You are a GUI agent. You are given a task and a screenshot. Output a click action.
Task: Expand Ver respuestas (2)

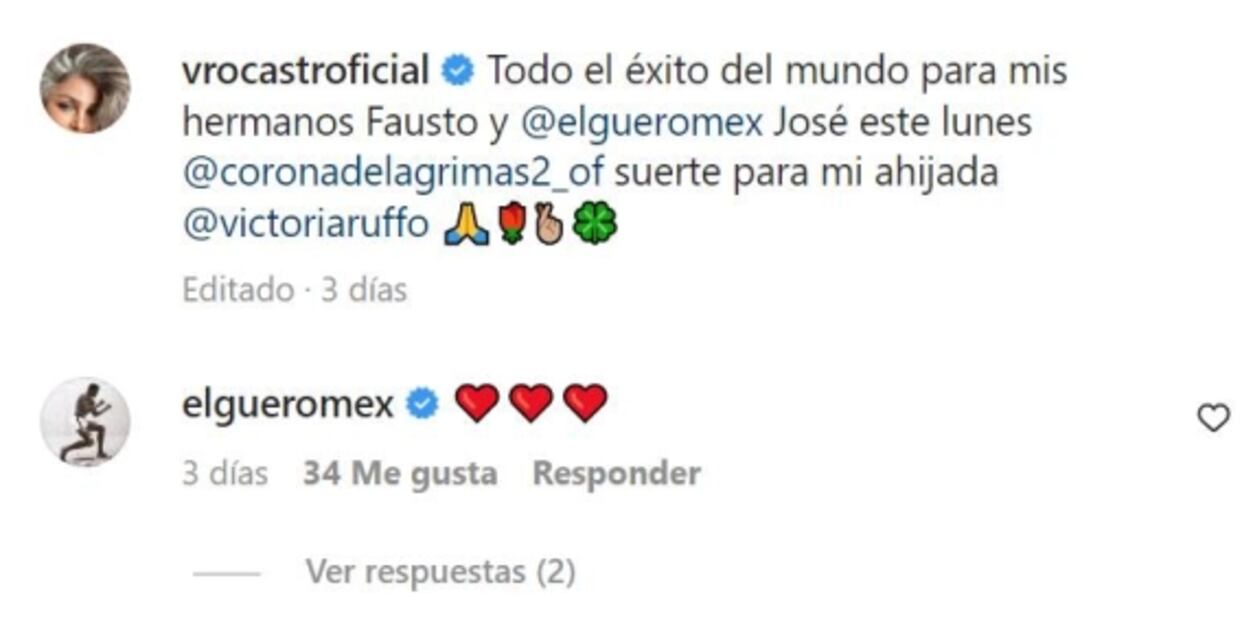click(x=440, y=573)
